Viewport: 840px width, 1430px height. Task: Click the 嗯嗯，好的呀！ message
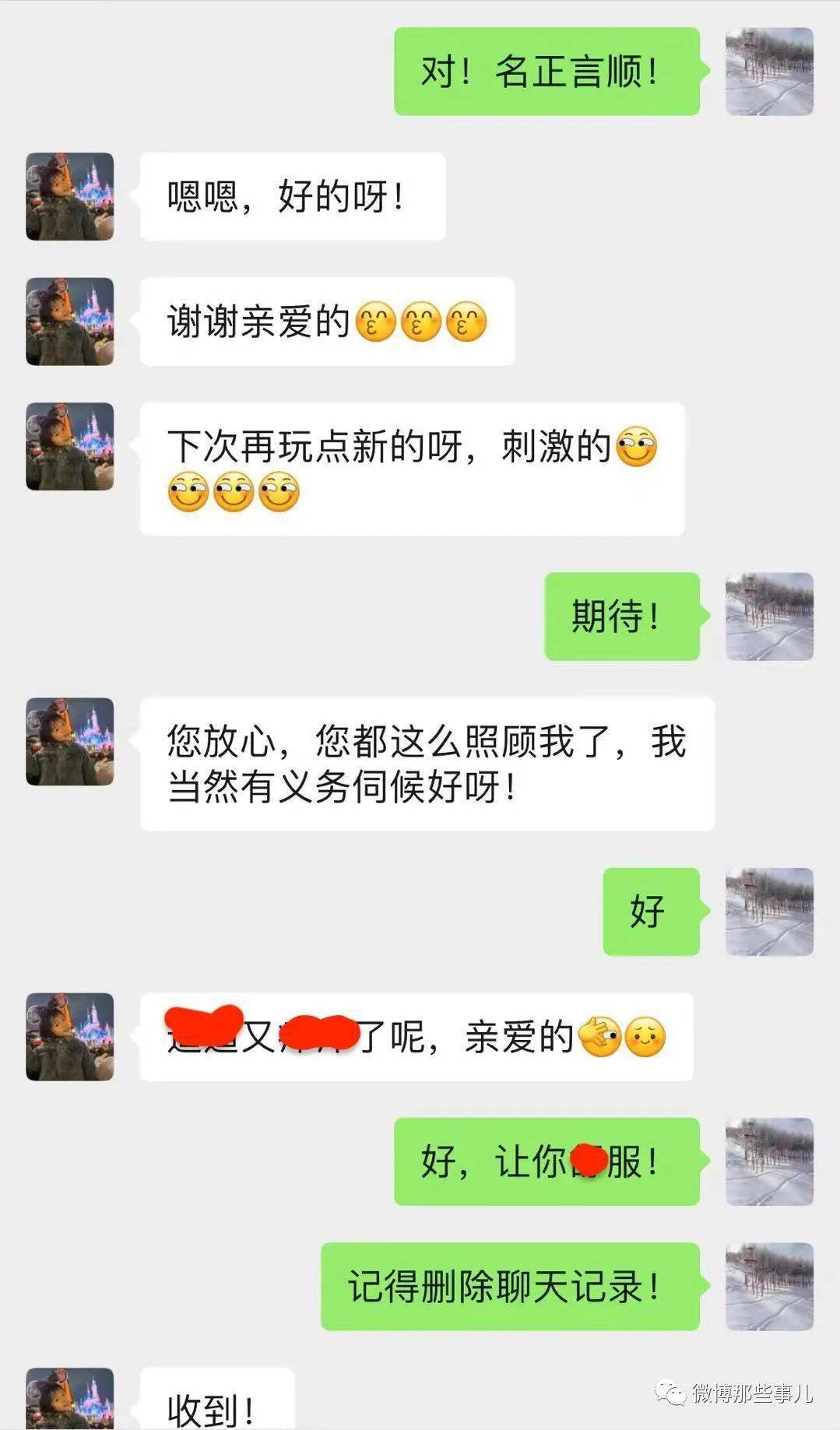click(290, 195)
